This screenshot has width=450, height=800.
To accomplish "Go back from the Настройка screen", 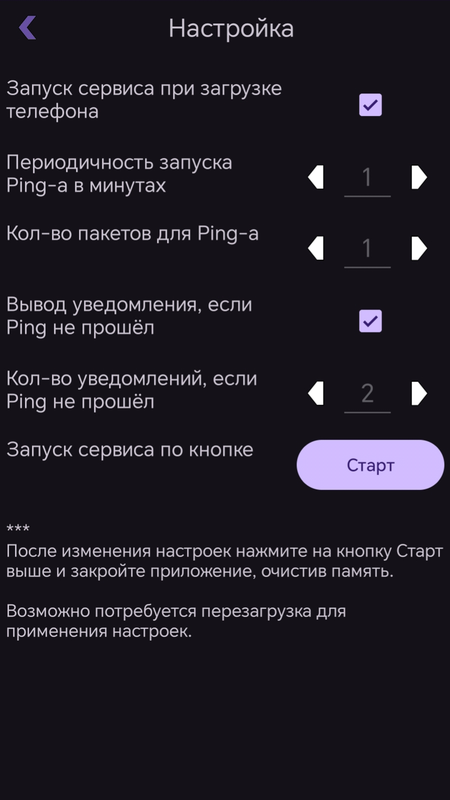I will tap(27, 28).
